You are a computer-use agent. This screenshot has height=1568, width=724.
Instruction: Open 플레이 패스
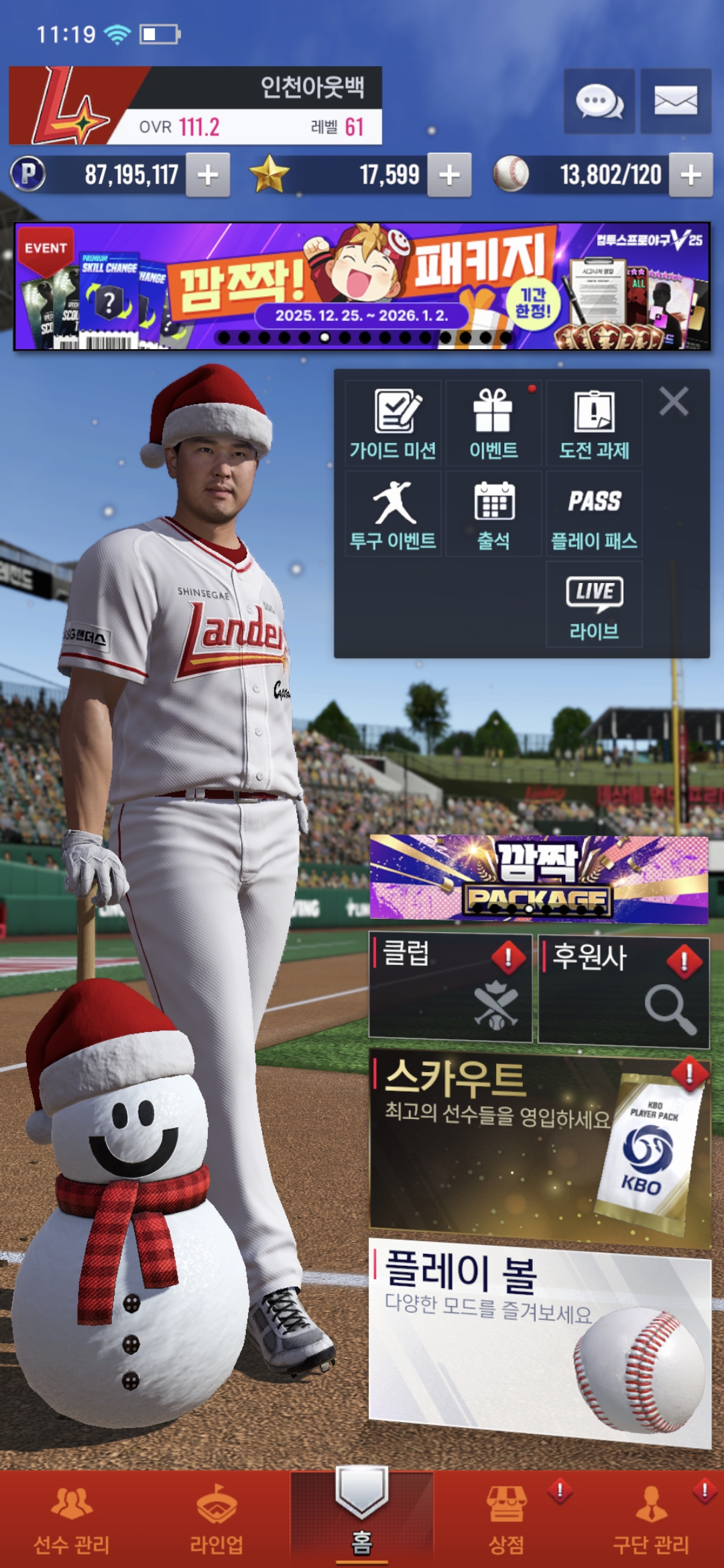tap(594, 514)
